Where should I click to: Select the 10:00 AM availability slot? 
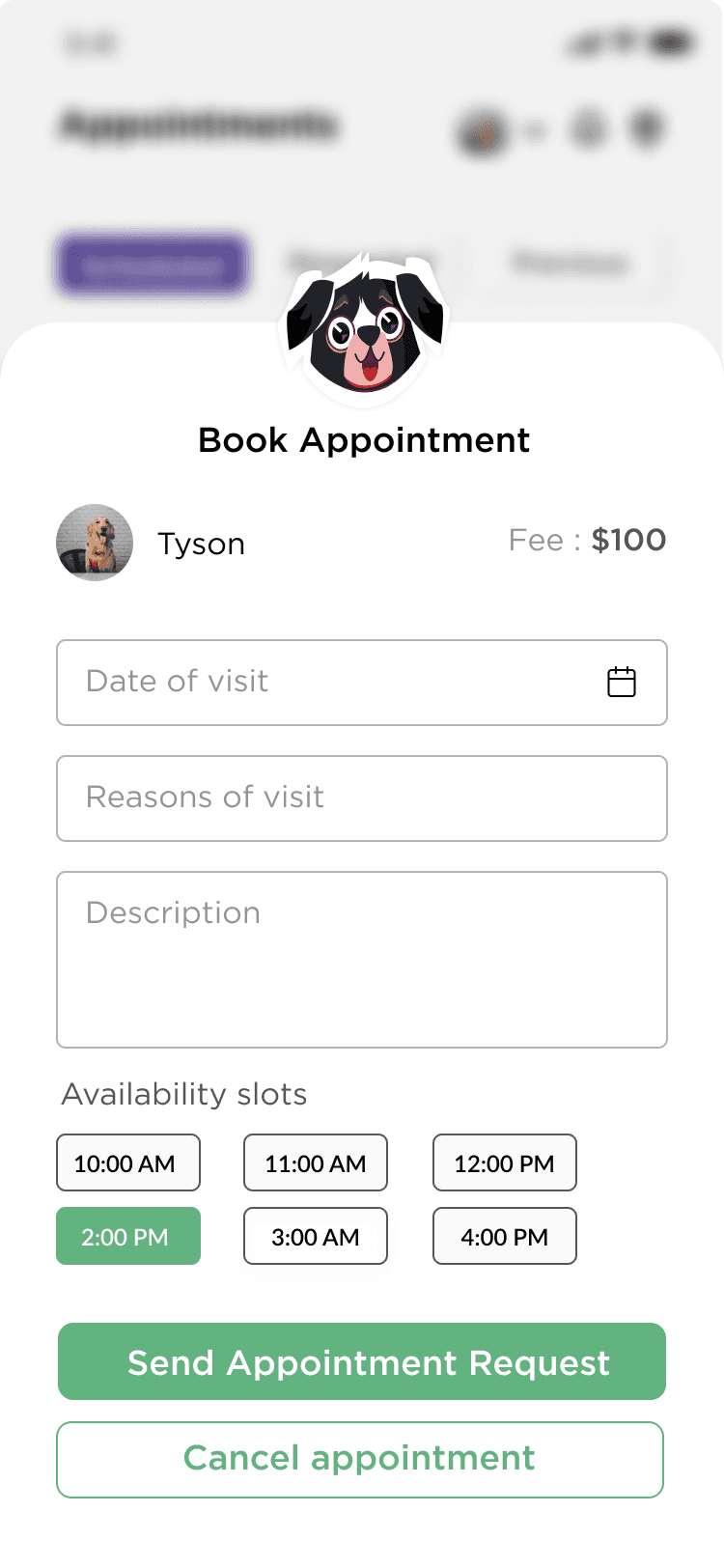point(128,1162)
